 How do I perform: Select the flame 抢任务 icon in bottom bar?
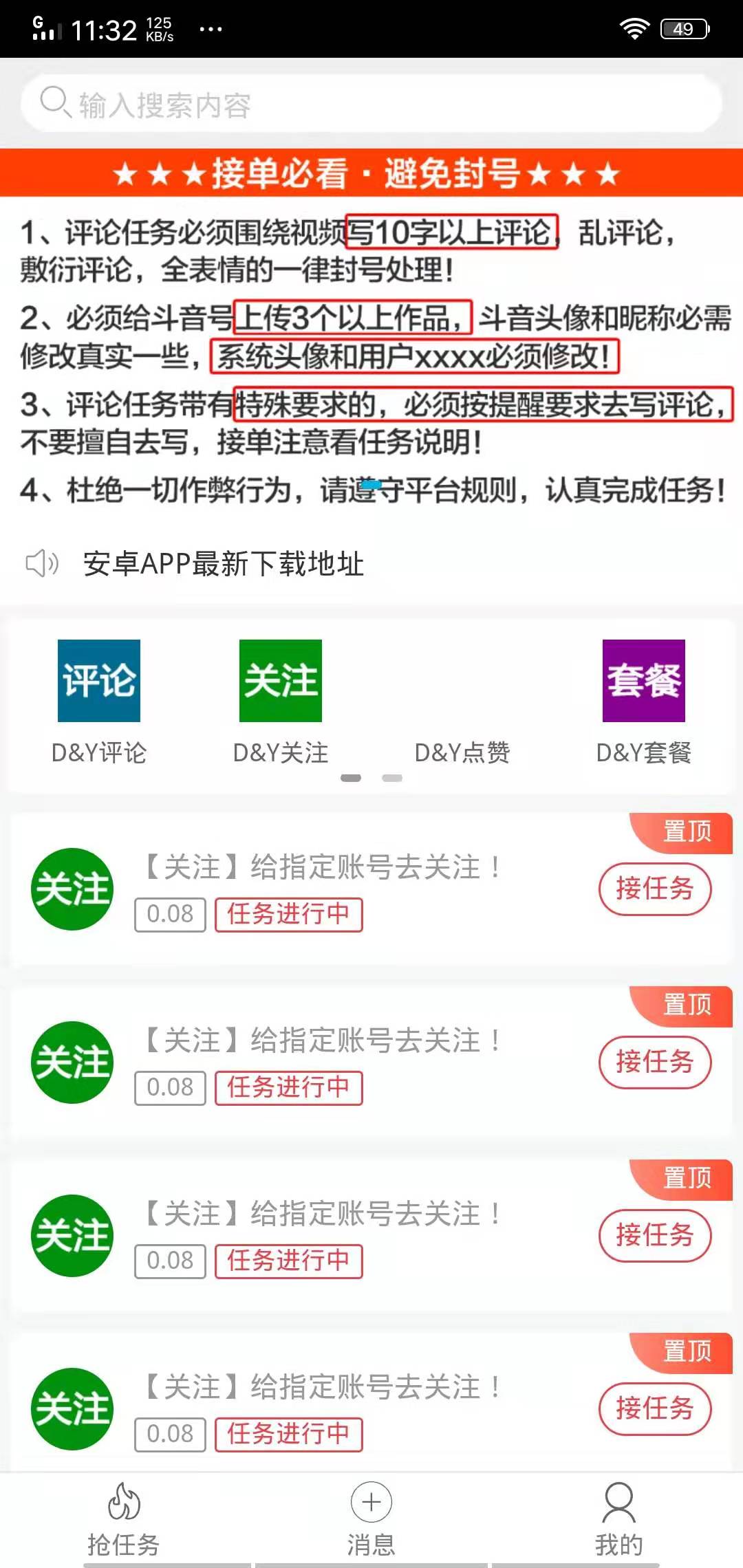pyautogui.click(x=122, y=1503)
